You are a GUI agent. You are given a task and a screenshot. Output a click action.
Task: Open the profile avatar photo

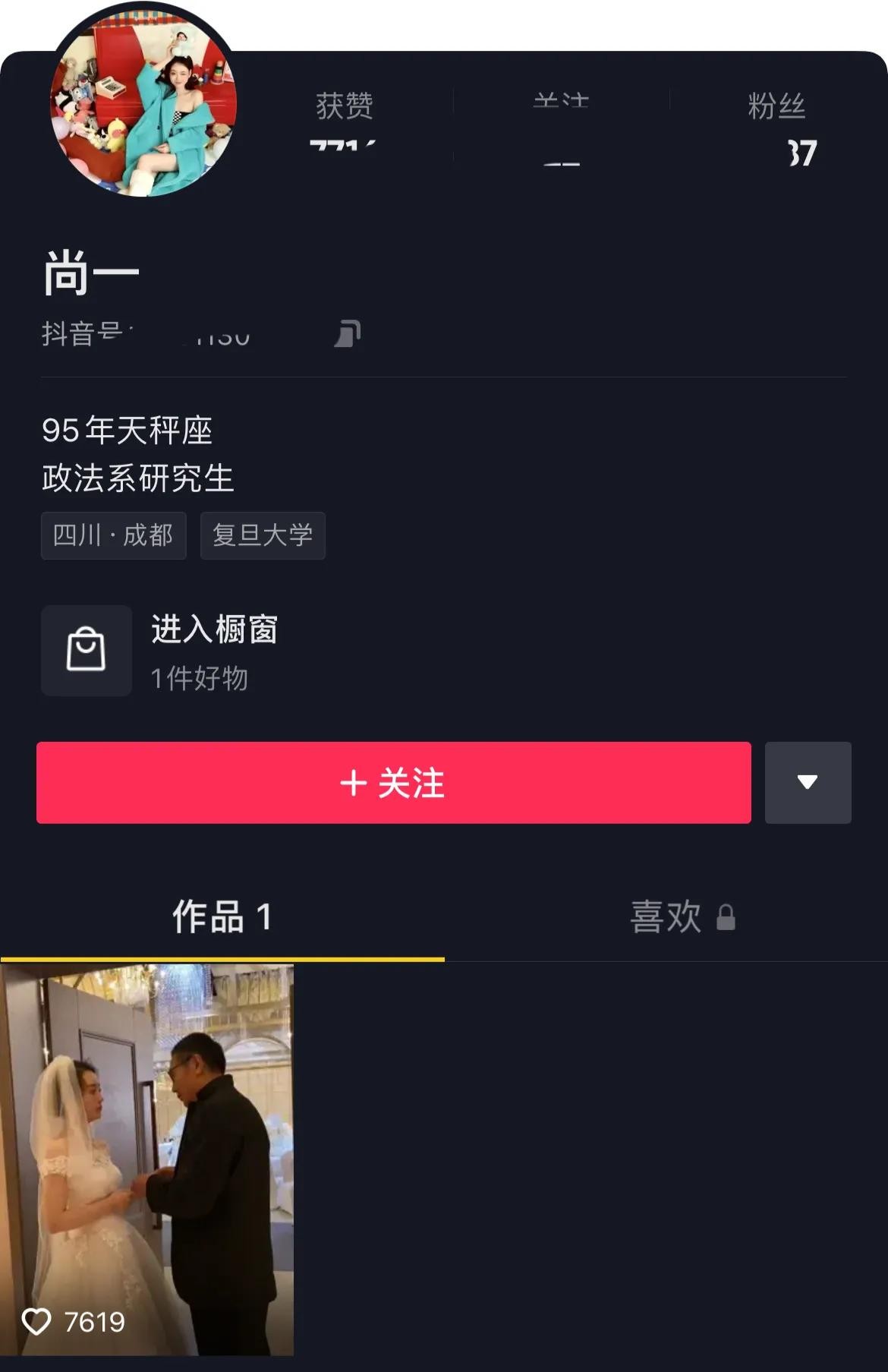[143, 103]
